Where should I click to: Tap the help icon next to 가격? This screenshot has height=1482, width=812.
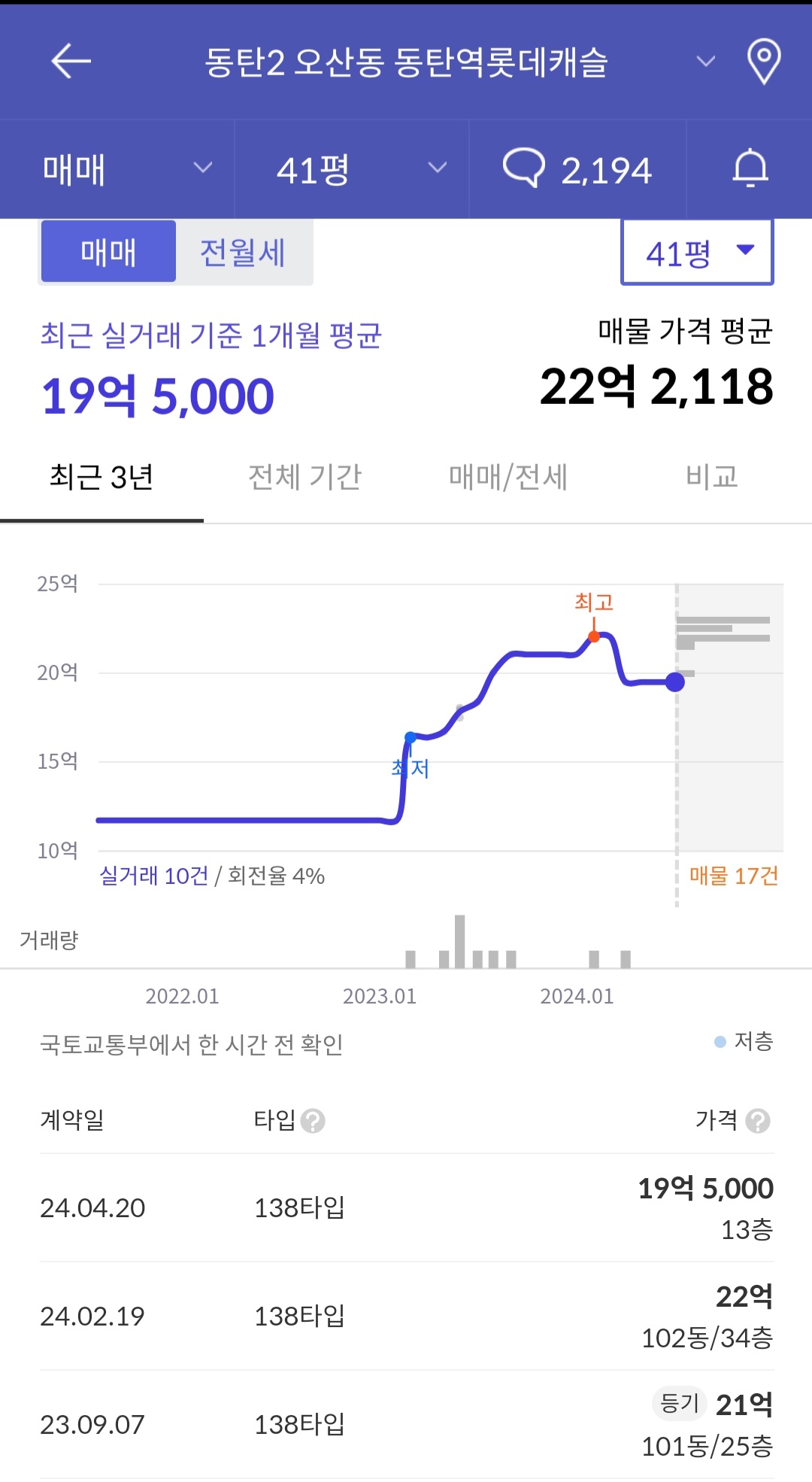[758, 1121]
